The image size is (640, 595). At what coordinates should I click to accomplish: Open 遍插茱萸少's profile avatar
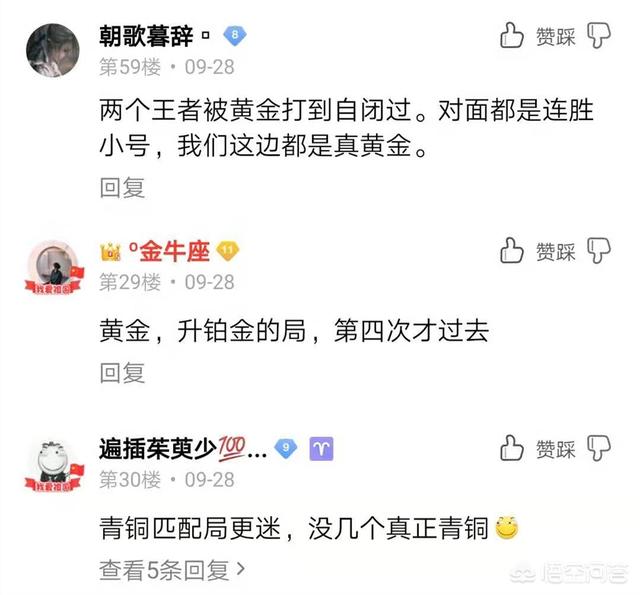pyautogui.click(x=53, y=463)
